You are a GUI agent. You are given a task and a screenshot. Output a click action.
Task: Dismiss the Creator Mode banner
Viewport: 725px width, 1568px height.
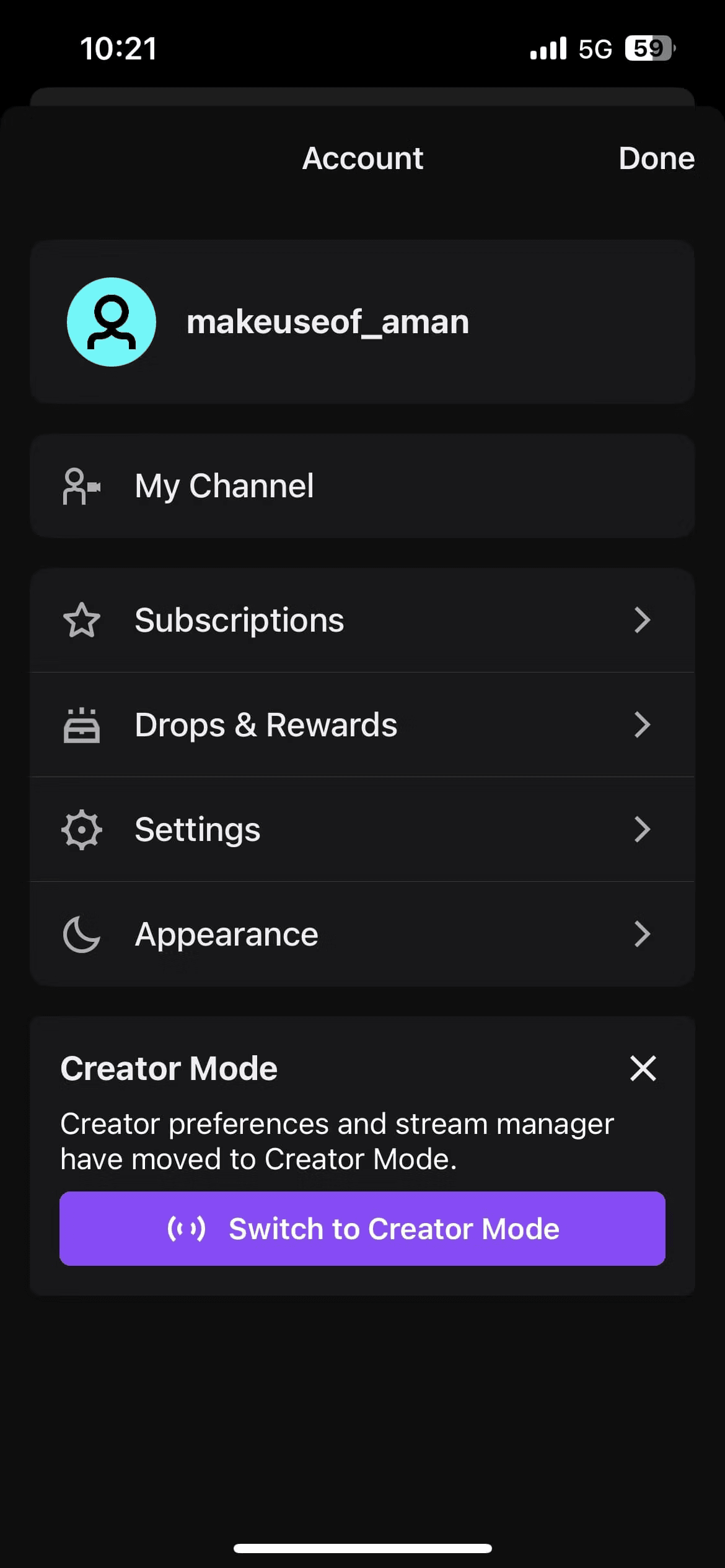tap(643, 1068)
